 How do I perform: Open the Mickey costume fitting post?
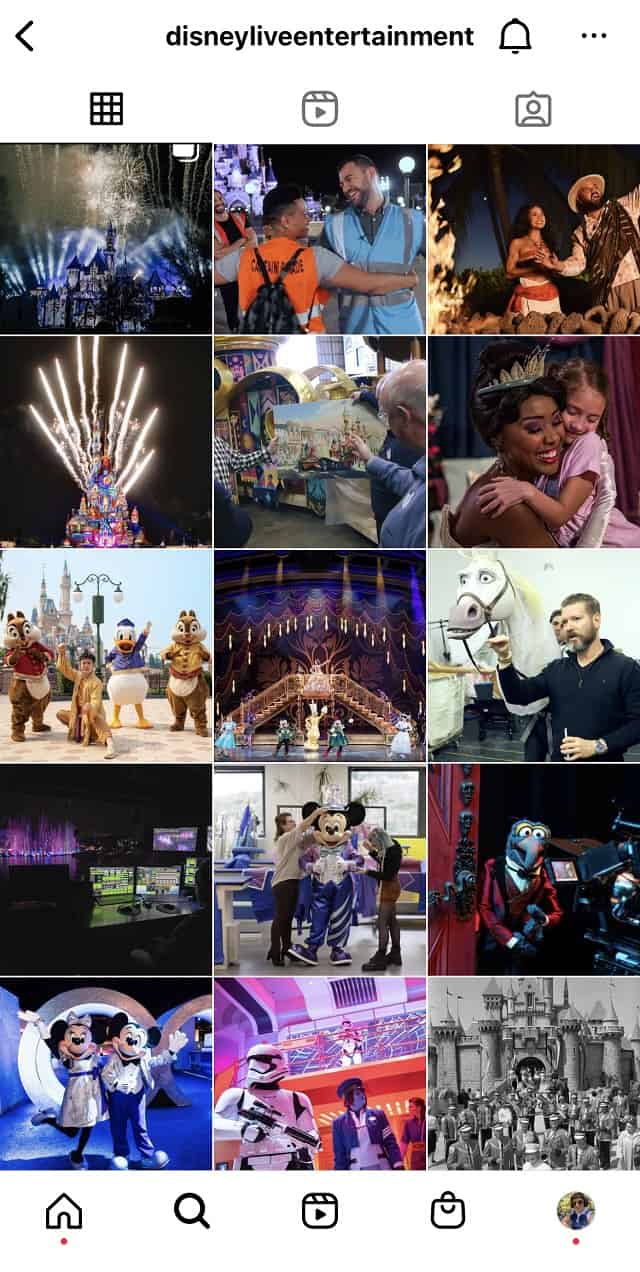coord(320,869)
